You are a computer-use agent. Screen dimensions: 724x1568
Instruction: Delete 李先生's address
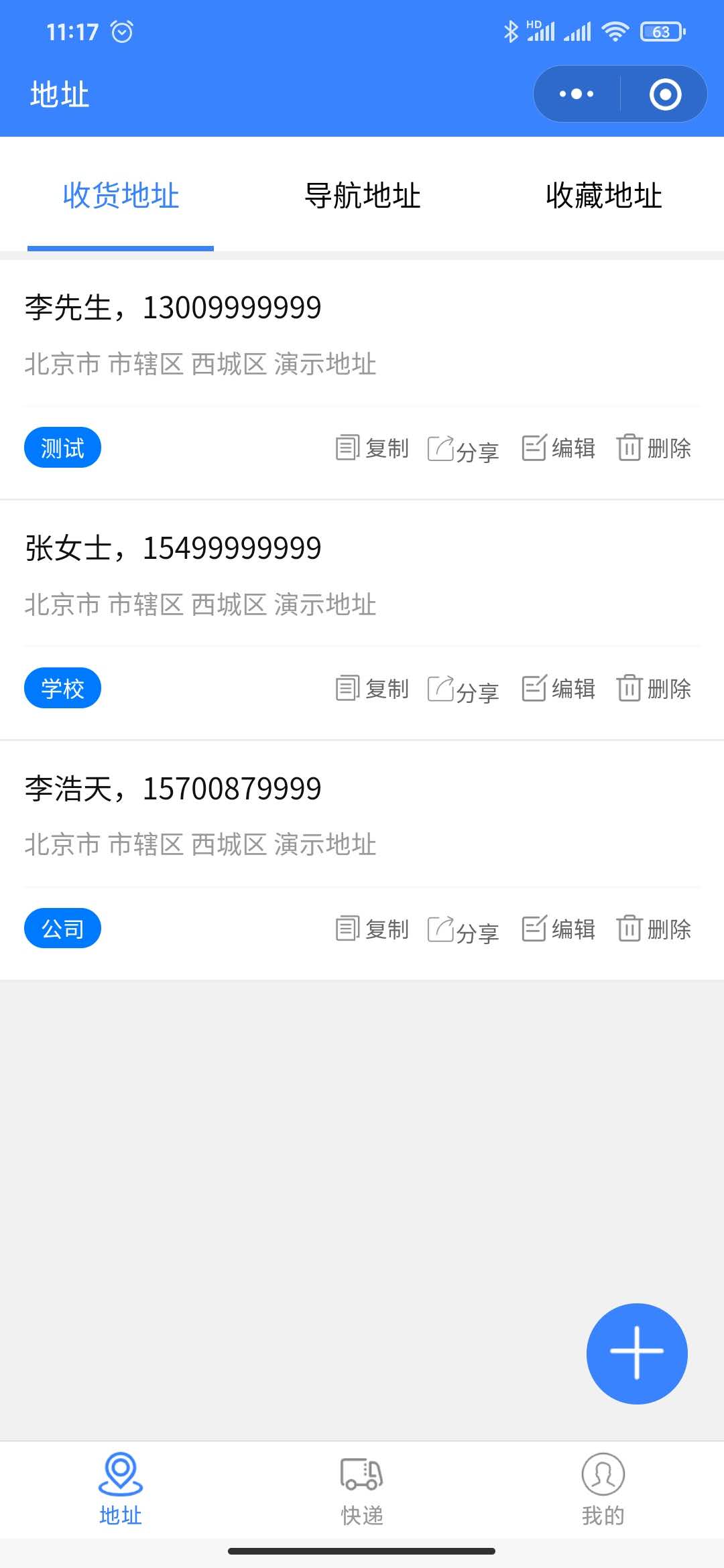pyautogui.click(x=654, y=448)
